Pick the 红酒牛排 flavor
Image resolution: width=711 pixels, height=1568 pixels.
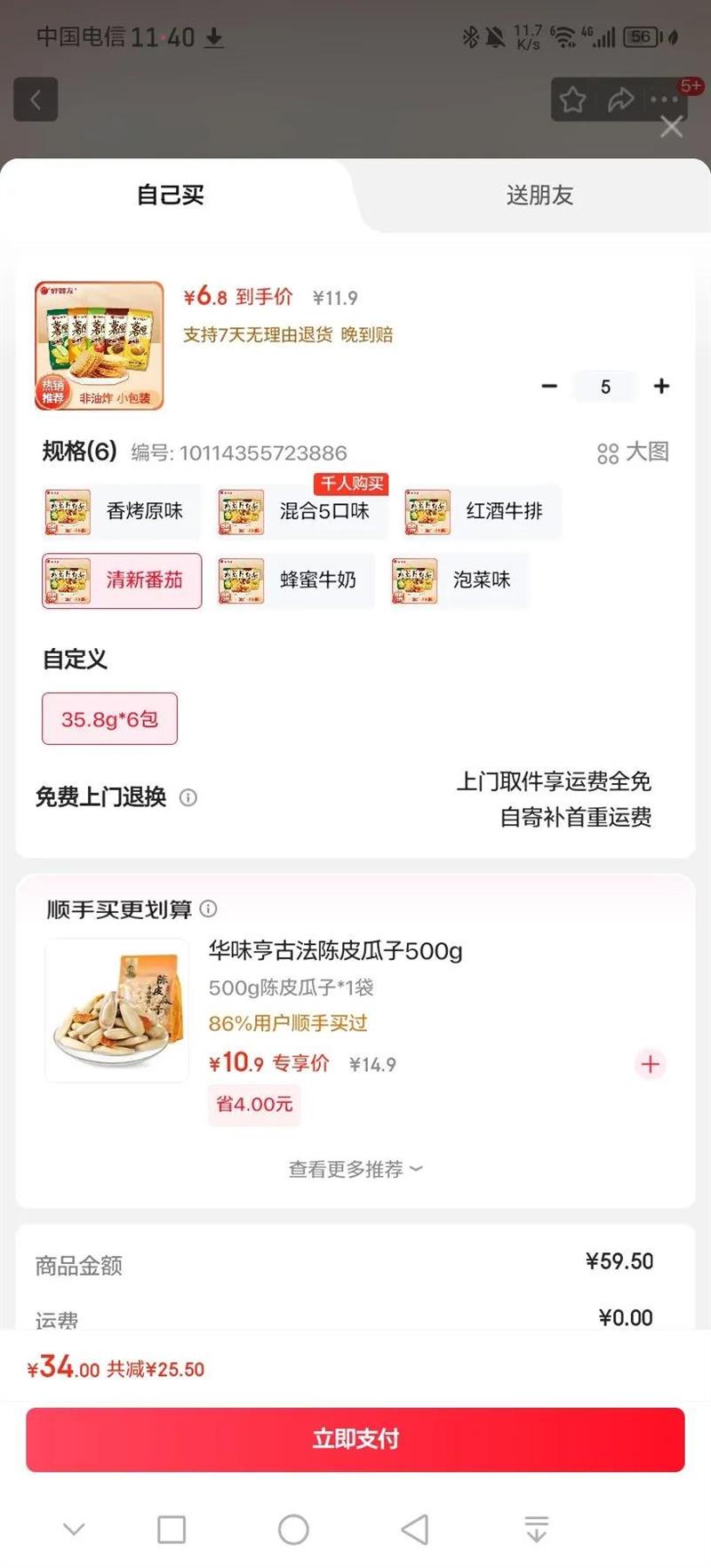(x=481, y=511)
